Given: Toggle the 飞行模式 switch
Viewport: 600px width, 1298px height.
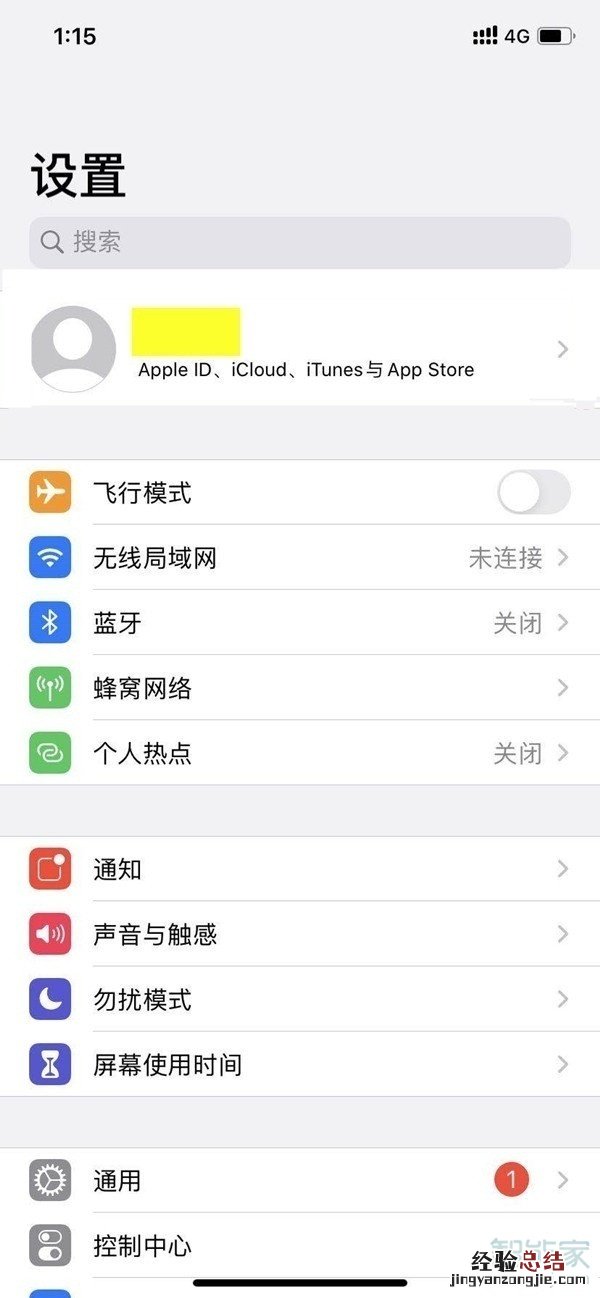Looking at the screenshot, I should tap(533, 493).
